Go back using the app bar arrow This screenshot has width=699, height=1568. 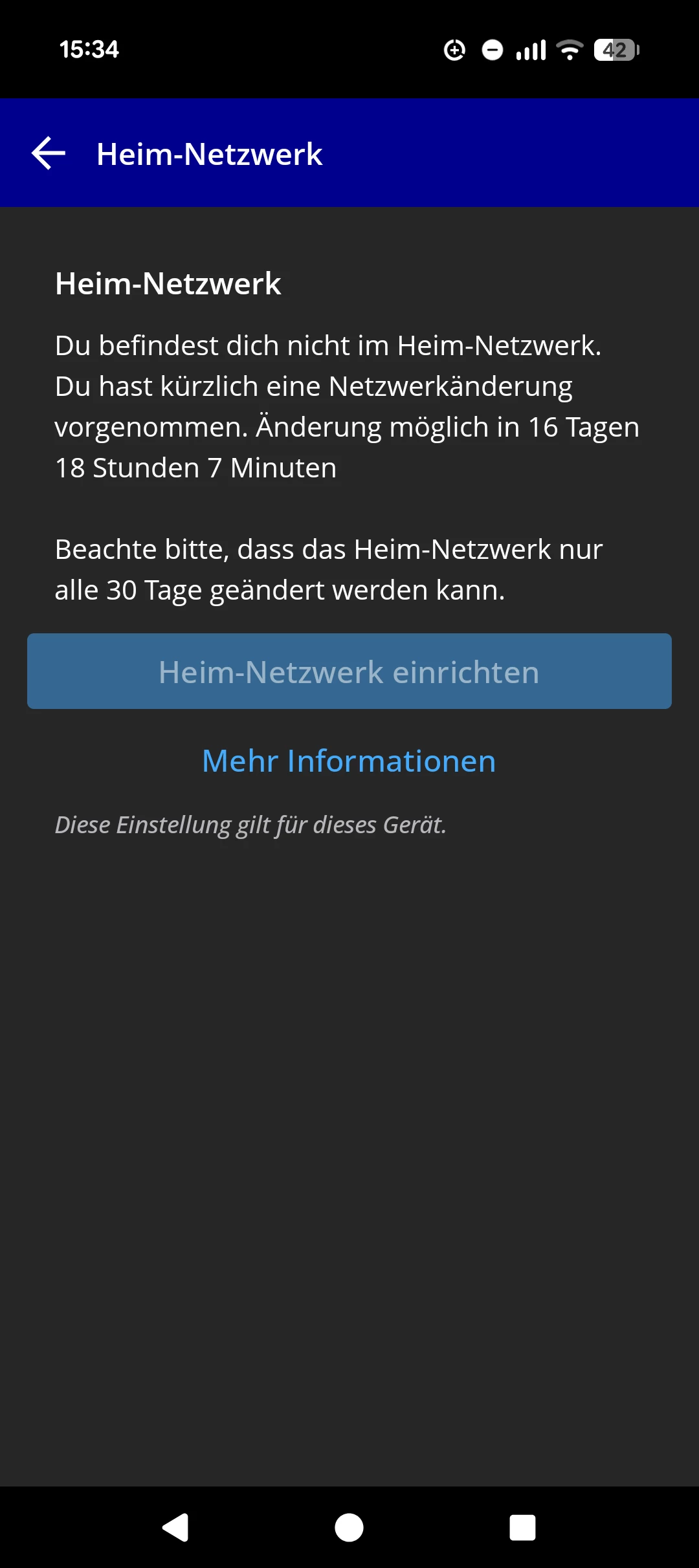tap(49, 154)
